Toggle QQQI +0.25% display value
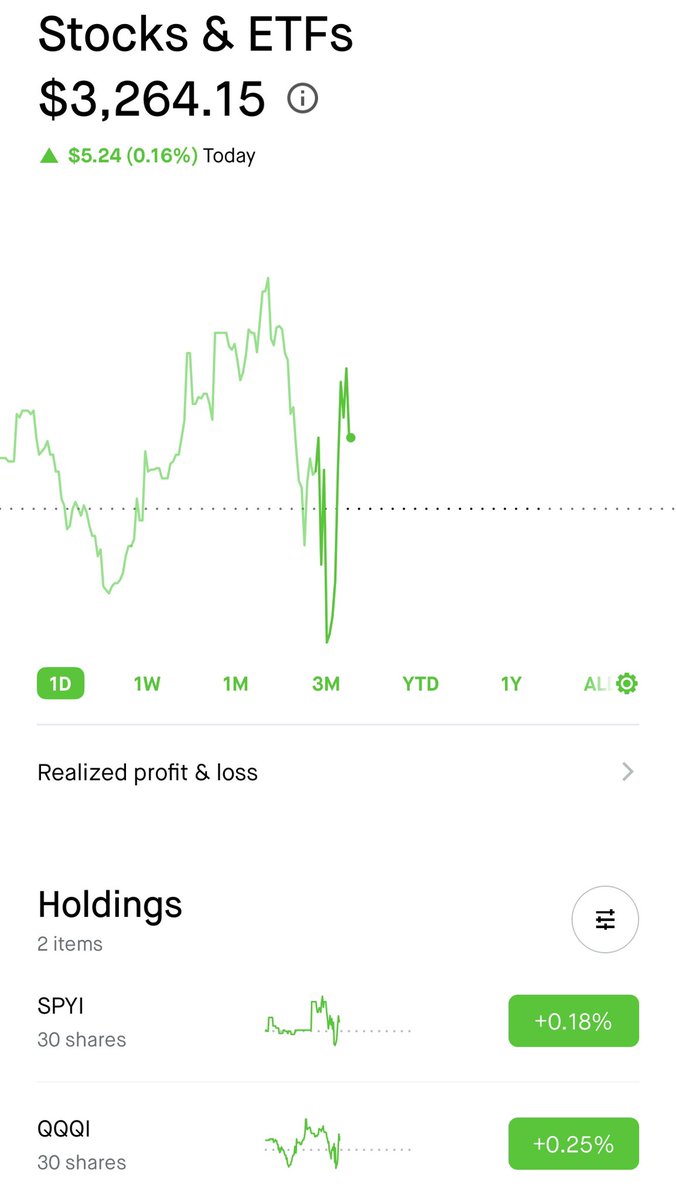Image resolution: width=676 pixels, height=1200 pixels. coord(573,1144)
